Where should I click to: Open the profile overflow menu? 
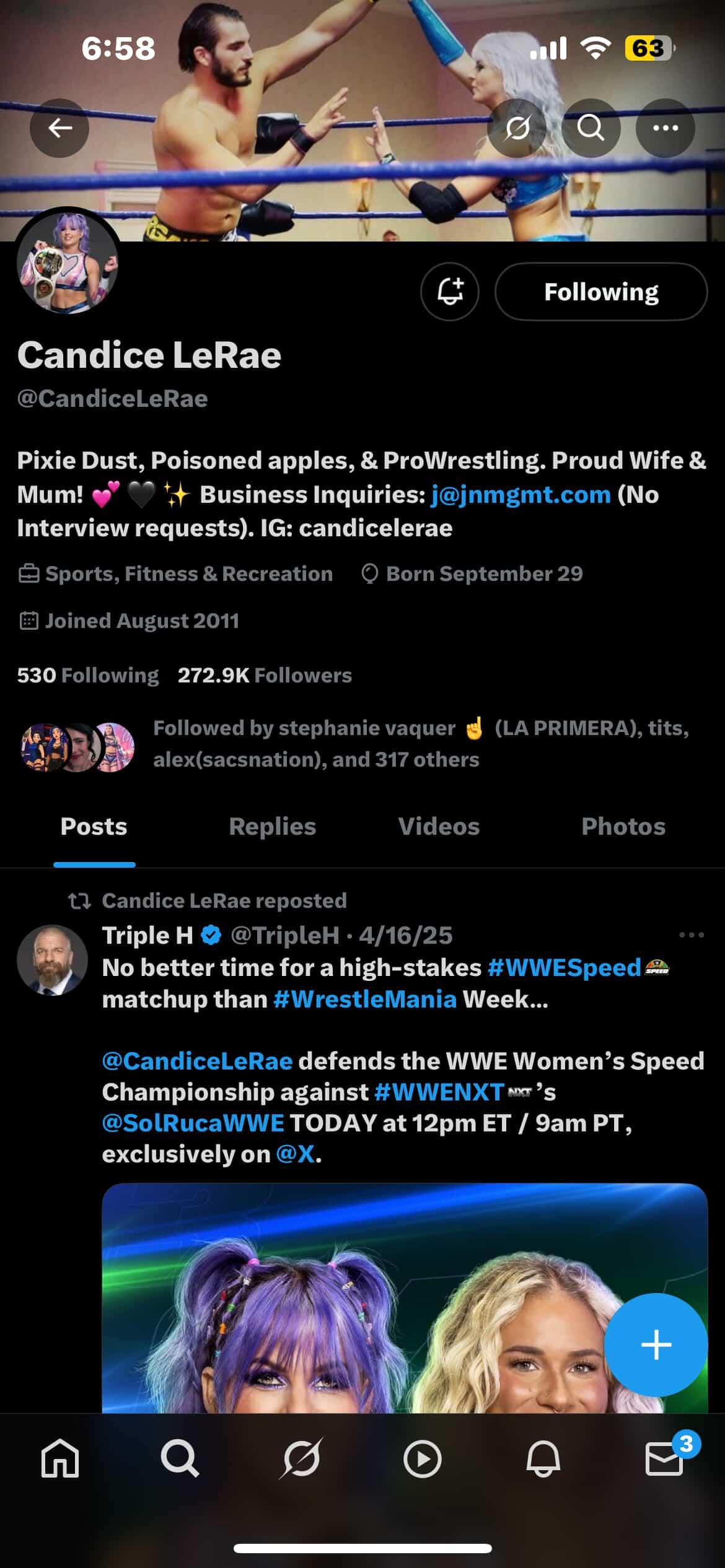pos(665,128)
